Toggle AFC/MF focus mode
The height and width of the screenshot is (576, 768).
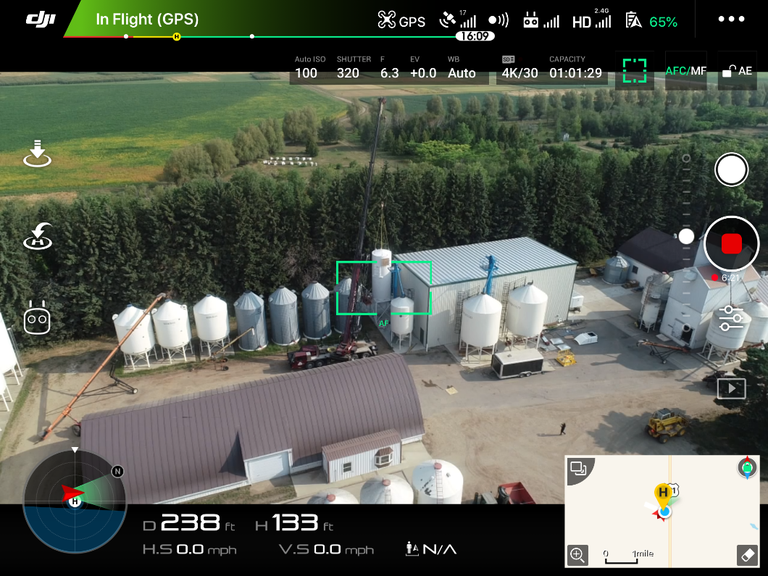tap(685, 71)
